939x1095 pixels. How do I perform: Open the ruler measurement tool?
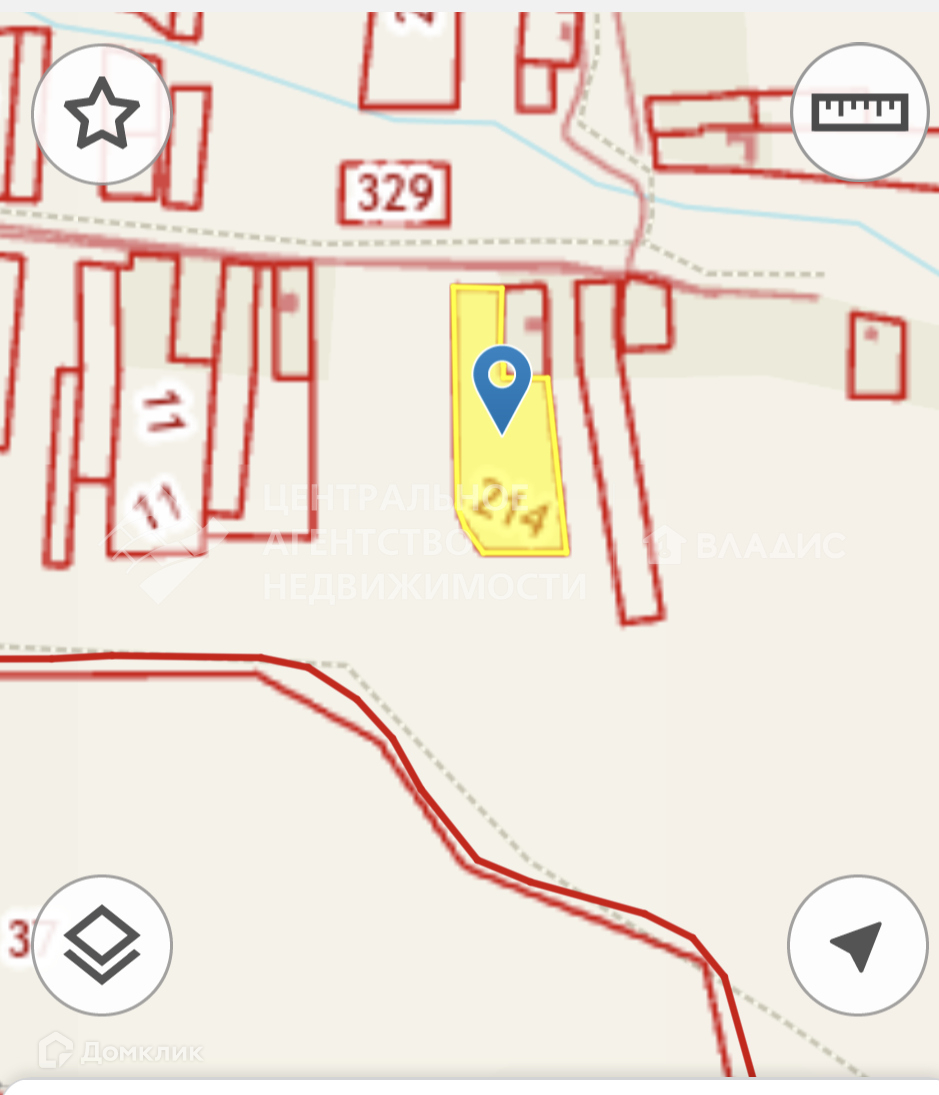click(x=860, y=112)
